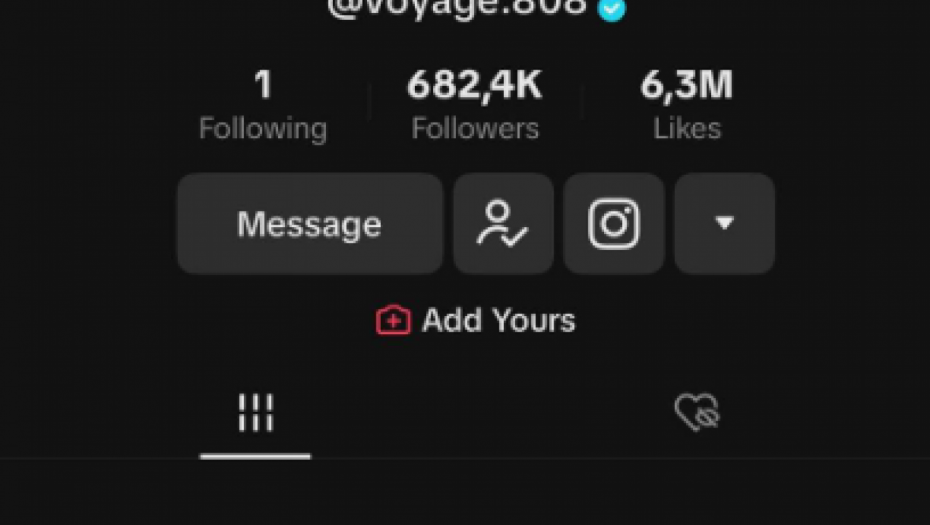Tap Add Yours

(476, 321)
